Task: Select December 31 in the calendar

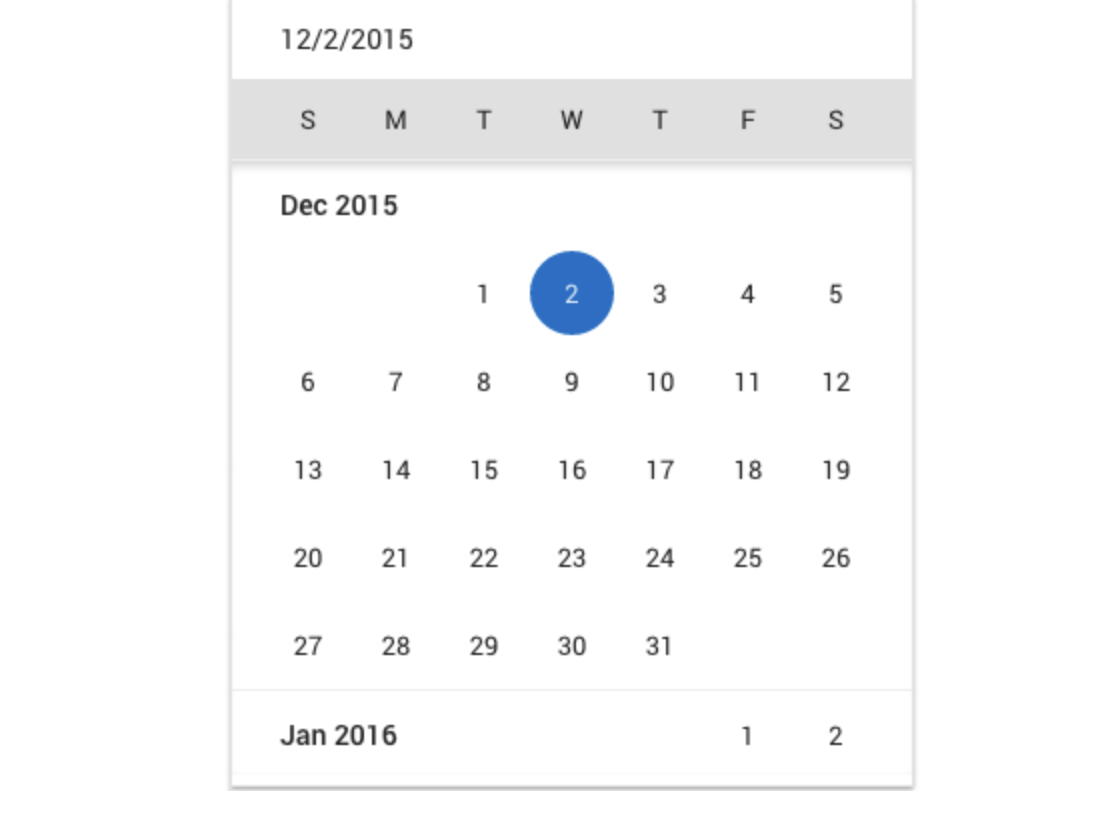Action: pyautogui.click(x=659, y=646)
